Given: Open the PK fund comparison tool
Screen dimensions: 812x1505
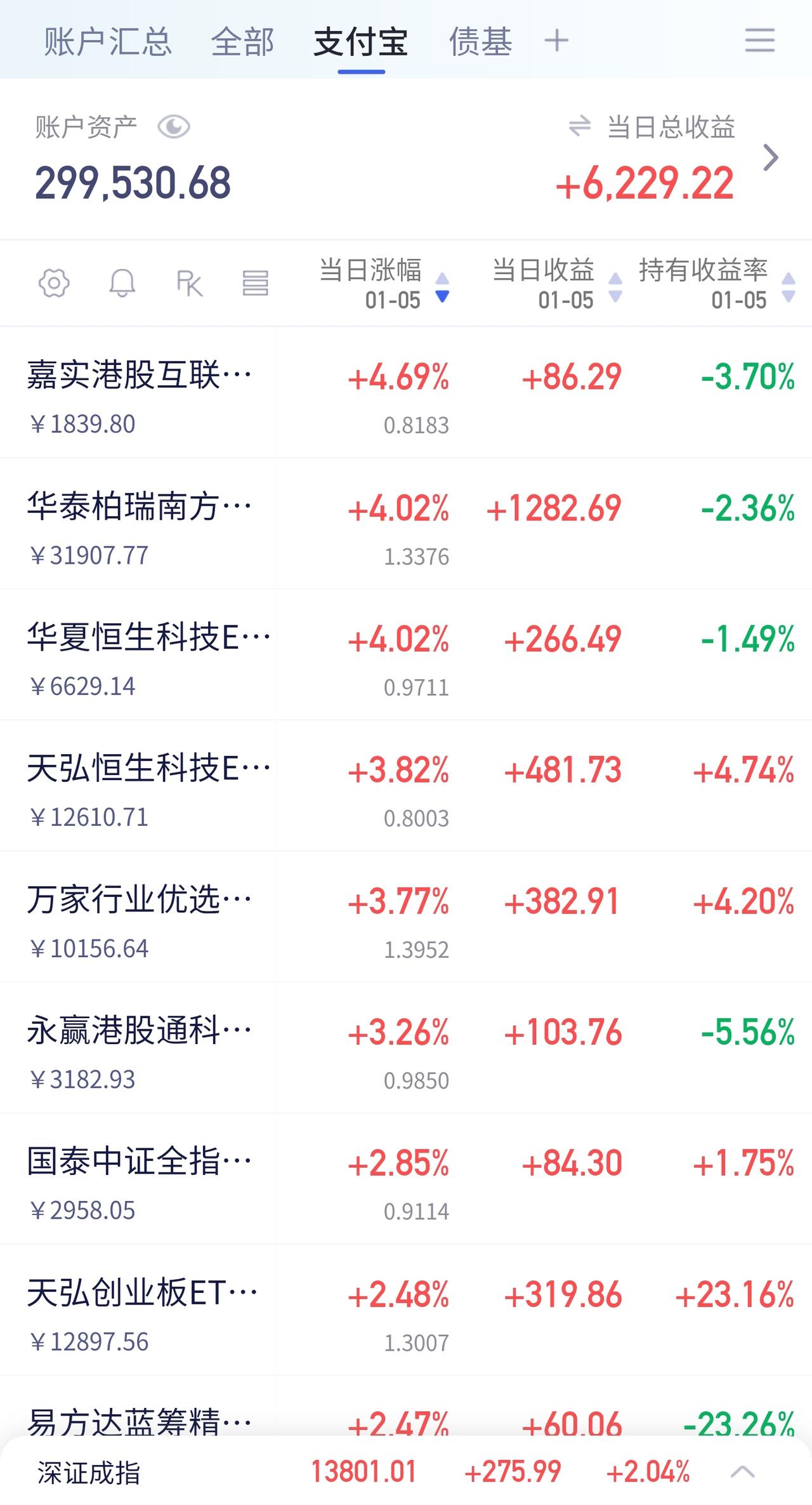Looking at the screenshot, I should point(190,284).
